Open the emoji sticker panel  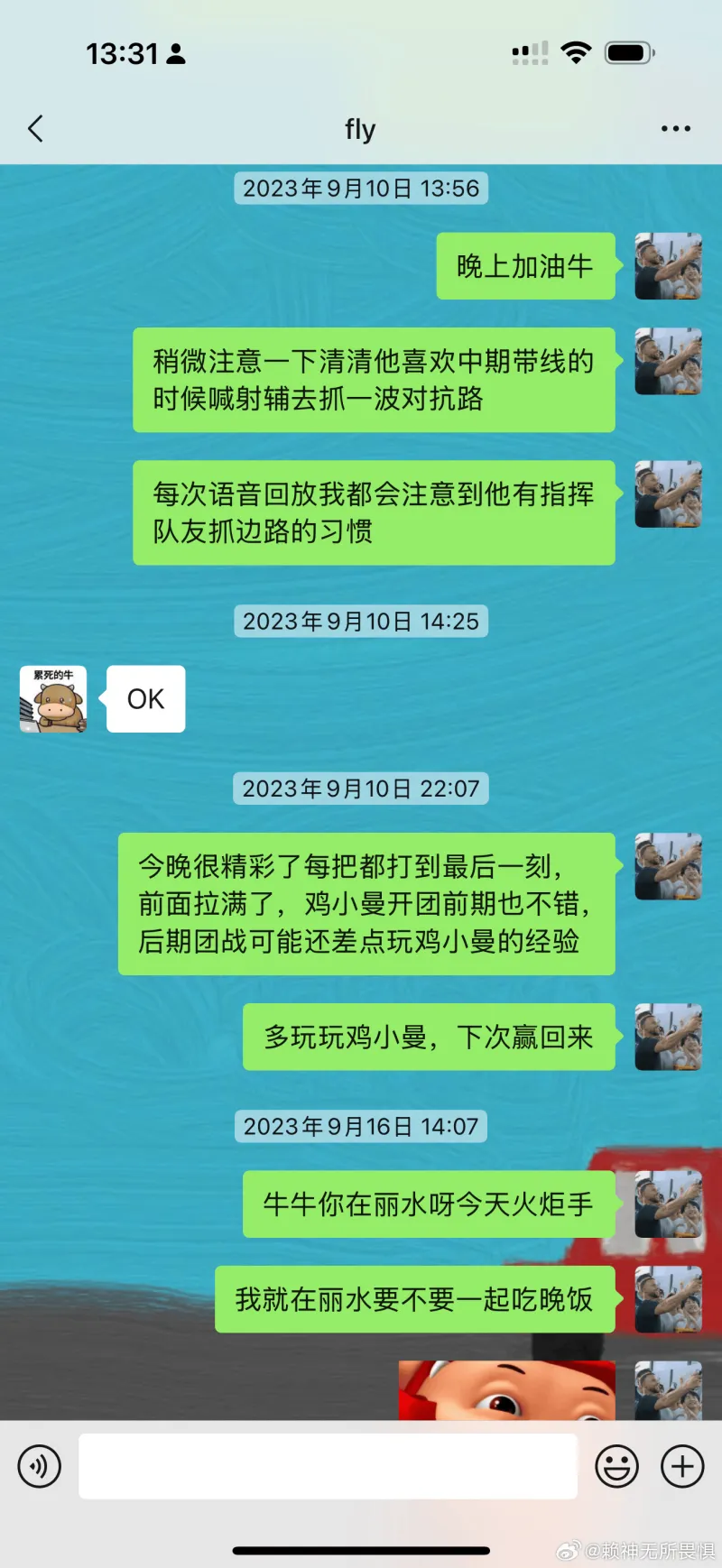616,1466
